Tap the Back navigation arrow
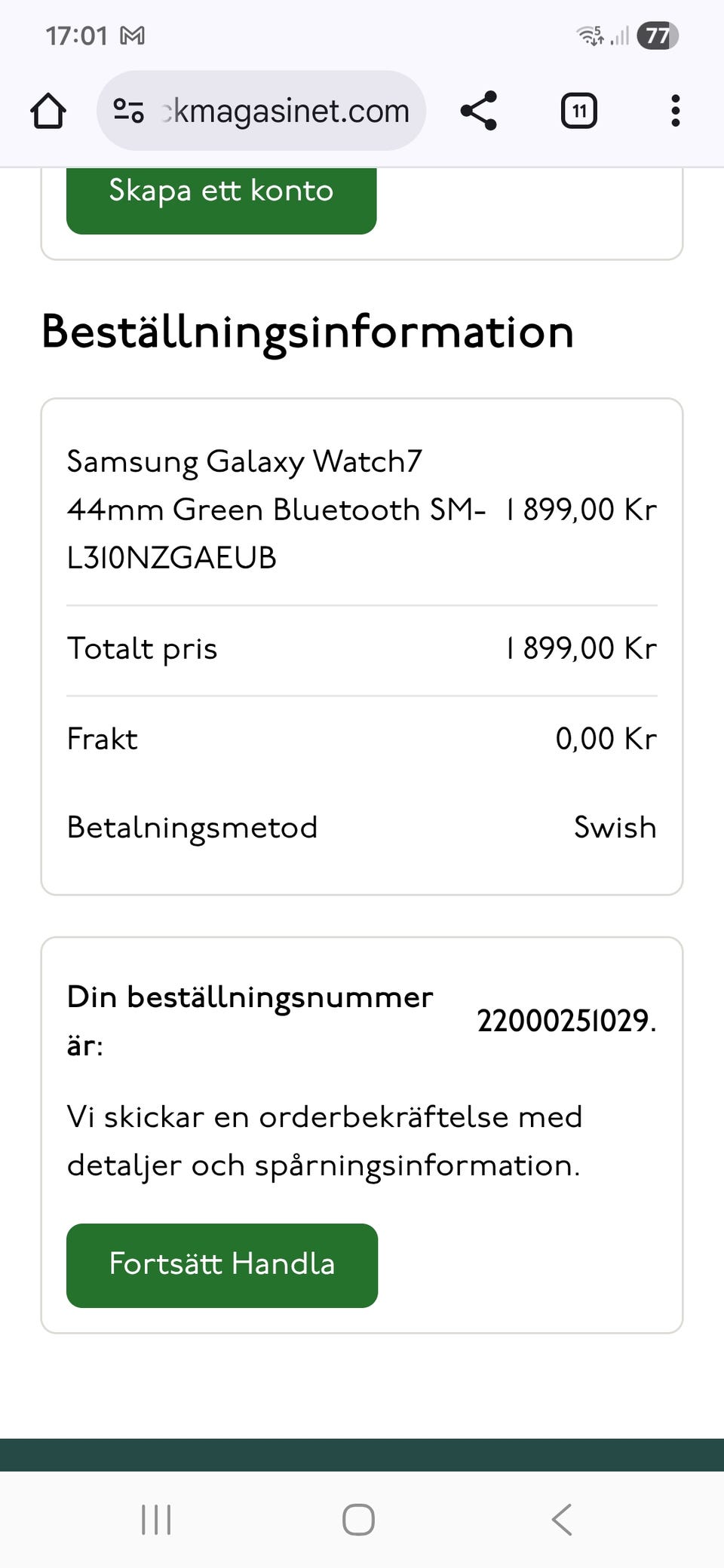Image resolution: width=724 pixels, height=1568 pixels. (561, 1520)
